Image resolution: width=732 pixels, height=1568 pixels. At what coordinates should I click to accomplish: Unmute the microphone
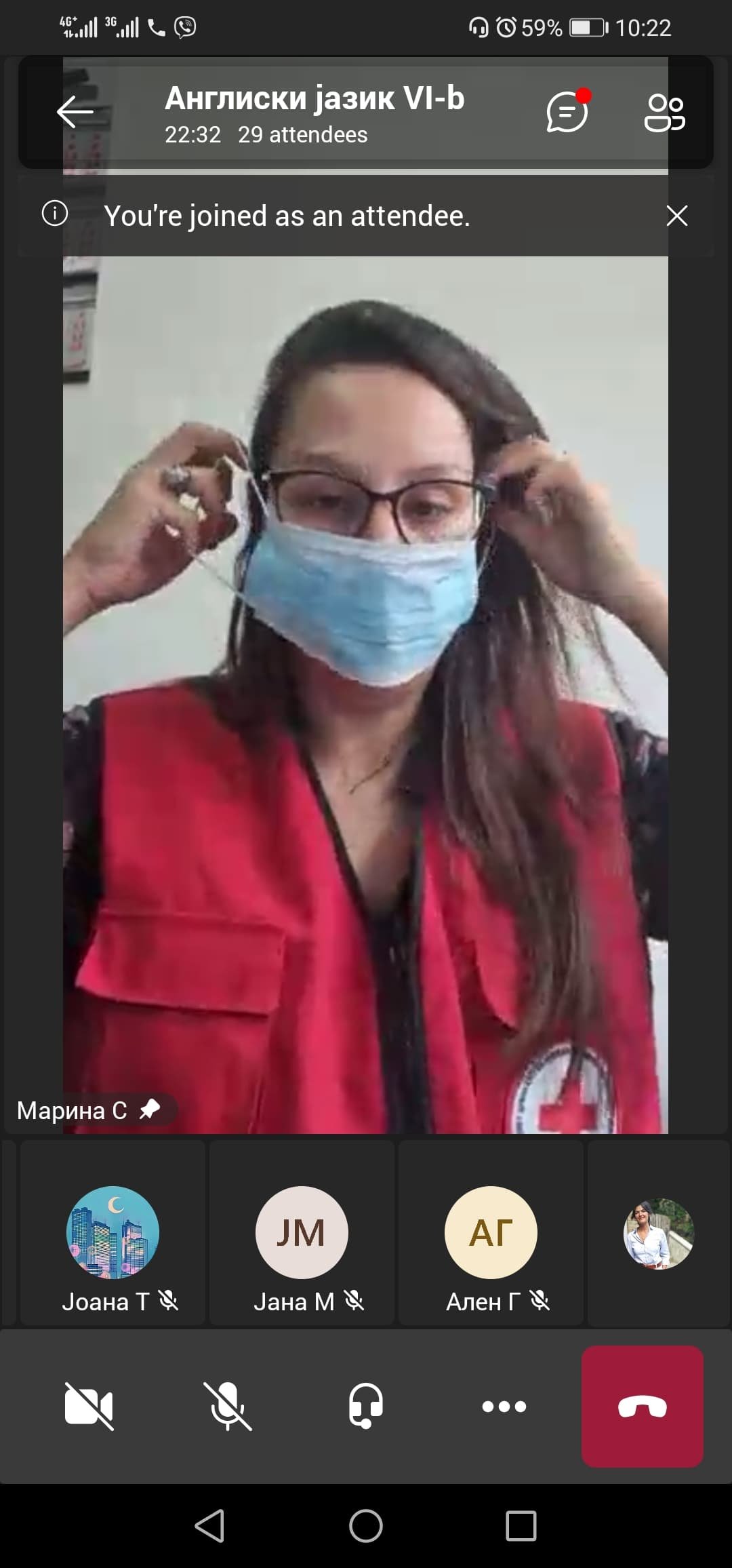(x=228, y=1406)
